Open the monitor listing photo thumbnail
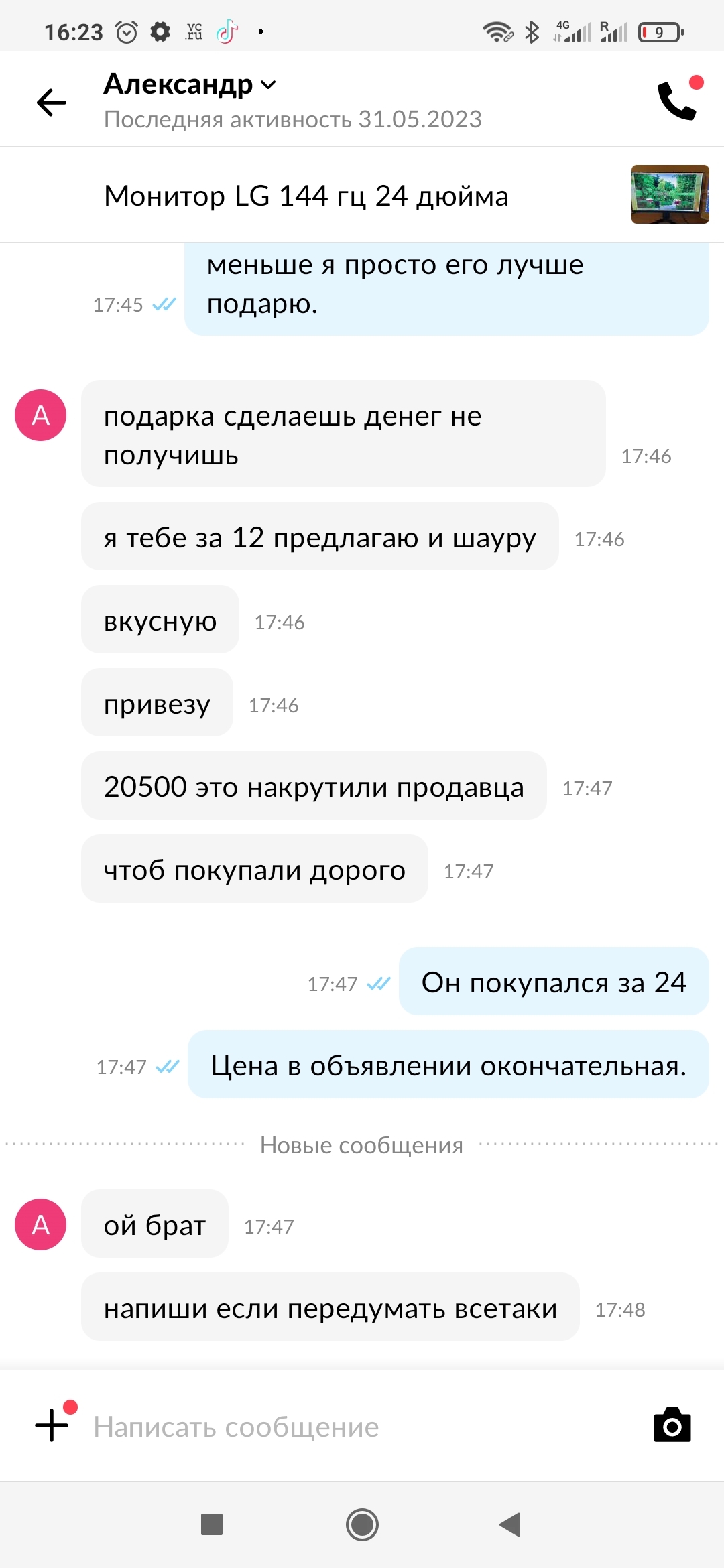 tap(670, 194)
